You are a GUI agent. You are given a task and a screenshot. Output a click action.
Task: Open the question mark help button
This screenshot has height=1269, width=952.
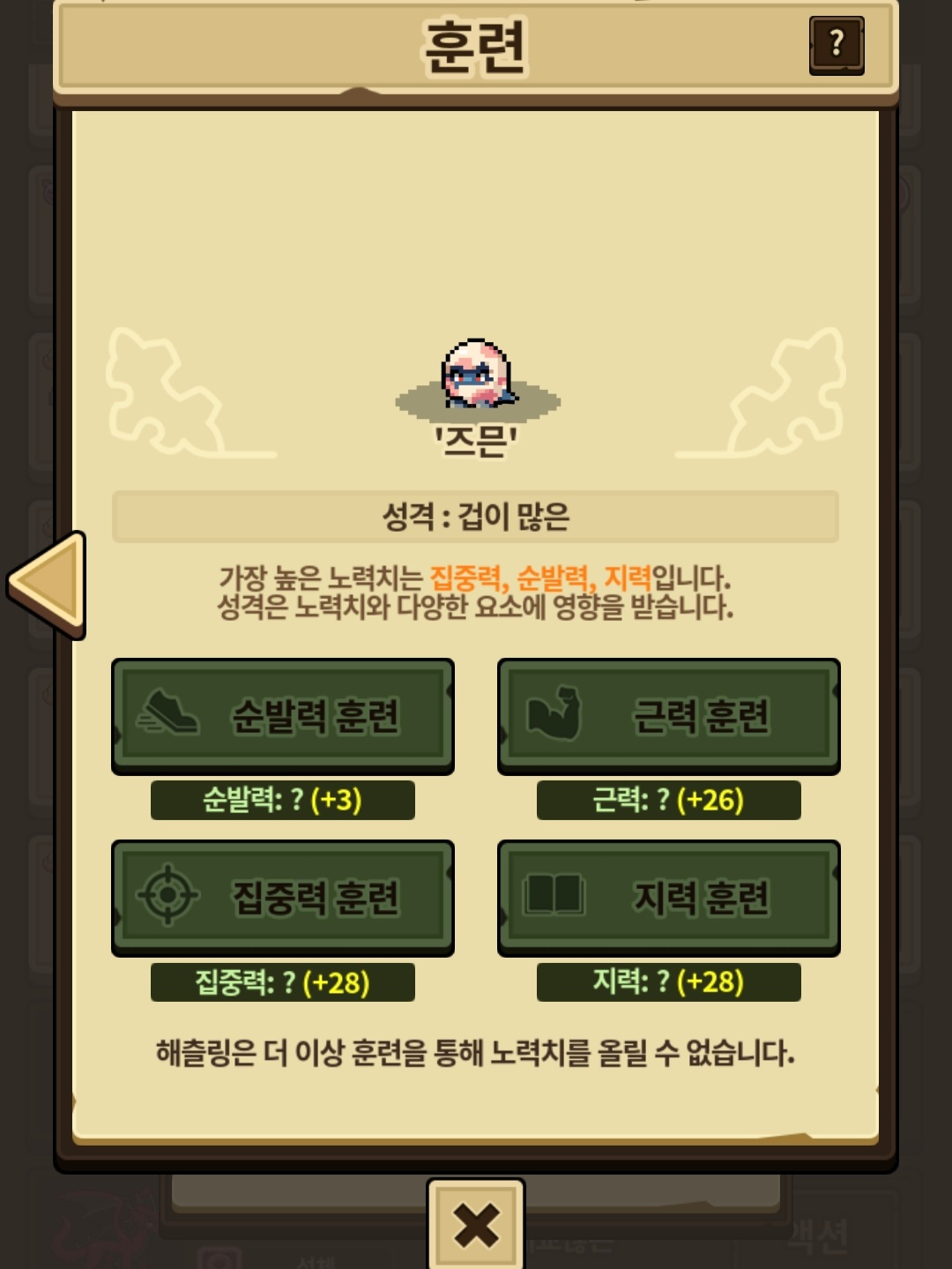click(837, 44)
